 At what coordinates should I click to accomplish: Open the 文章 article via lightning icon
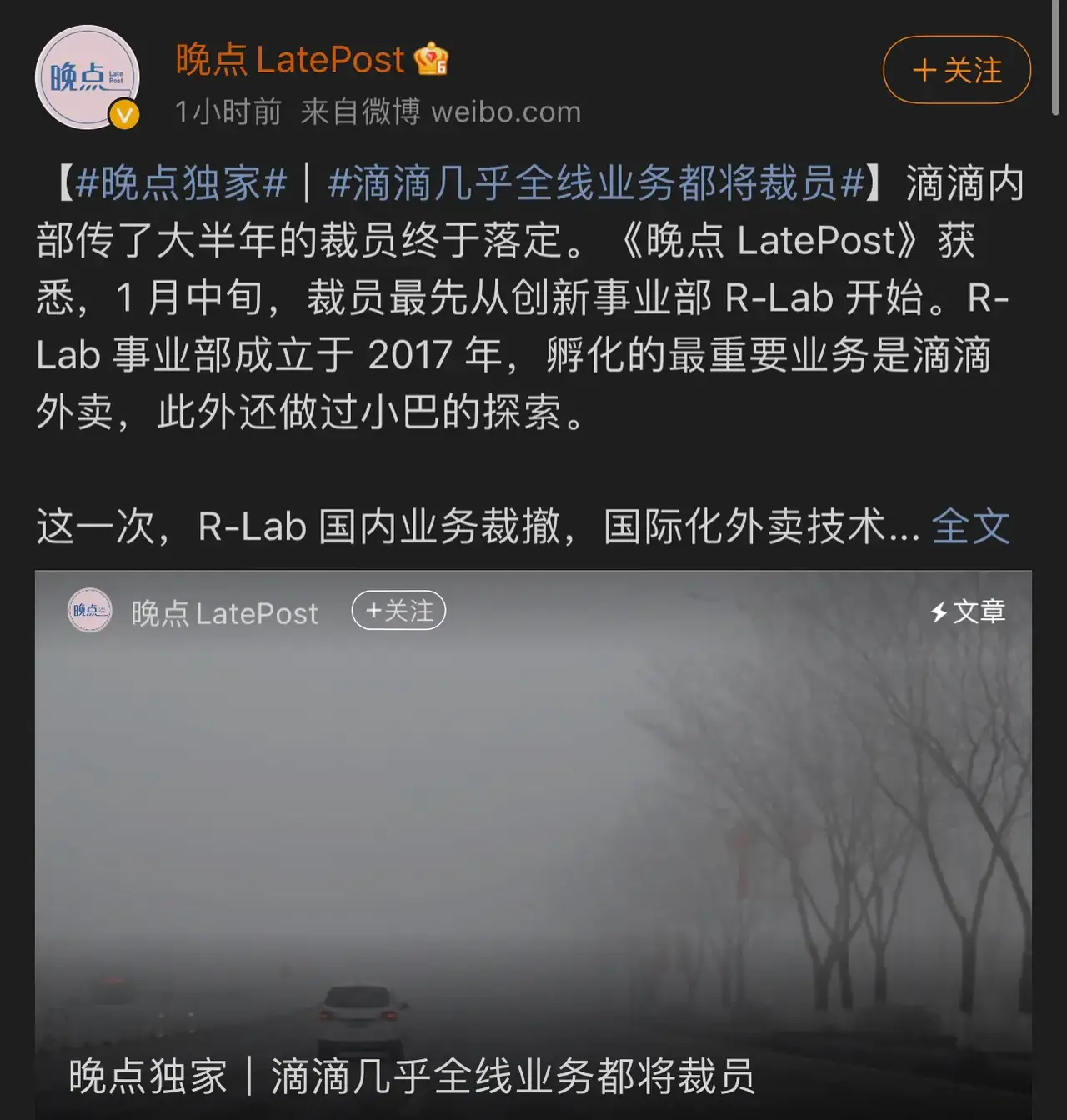click(x=971, y=612)
